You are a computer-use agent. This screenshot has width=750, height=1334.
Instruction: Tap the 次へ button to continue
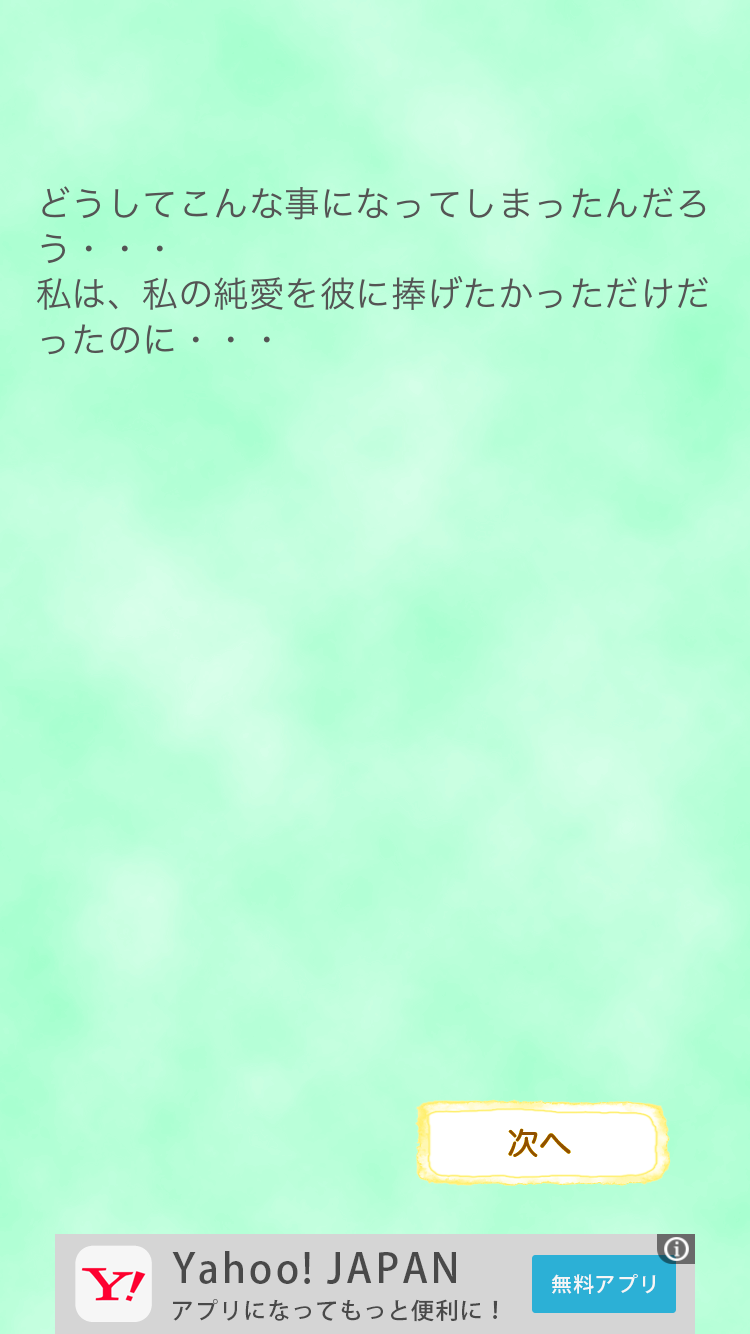tap(542, 1143)
